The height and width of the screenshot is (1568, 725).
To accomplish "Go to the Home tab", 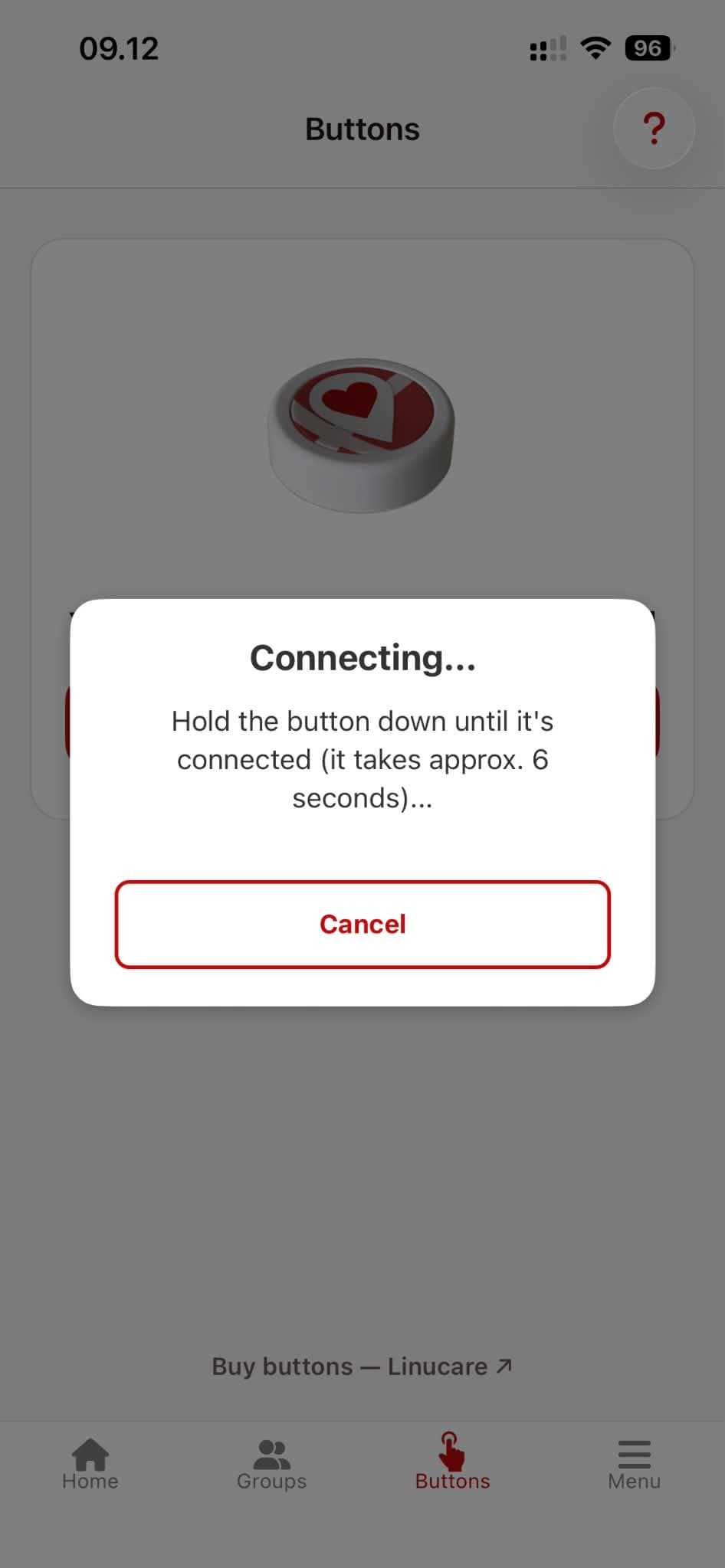I will click(x=90, y=1464).
